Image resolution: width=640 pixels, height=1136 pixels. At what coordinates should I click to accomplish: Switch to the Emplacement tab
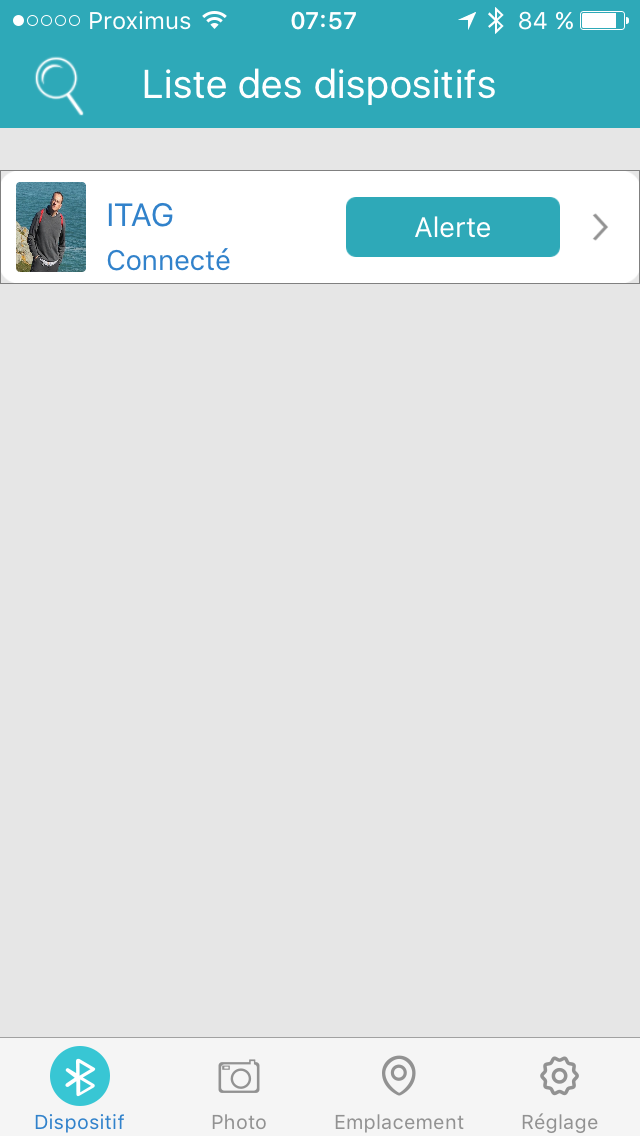point(399,1090)
